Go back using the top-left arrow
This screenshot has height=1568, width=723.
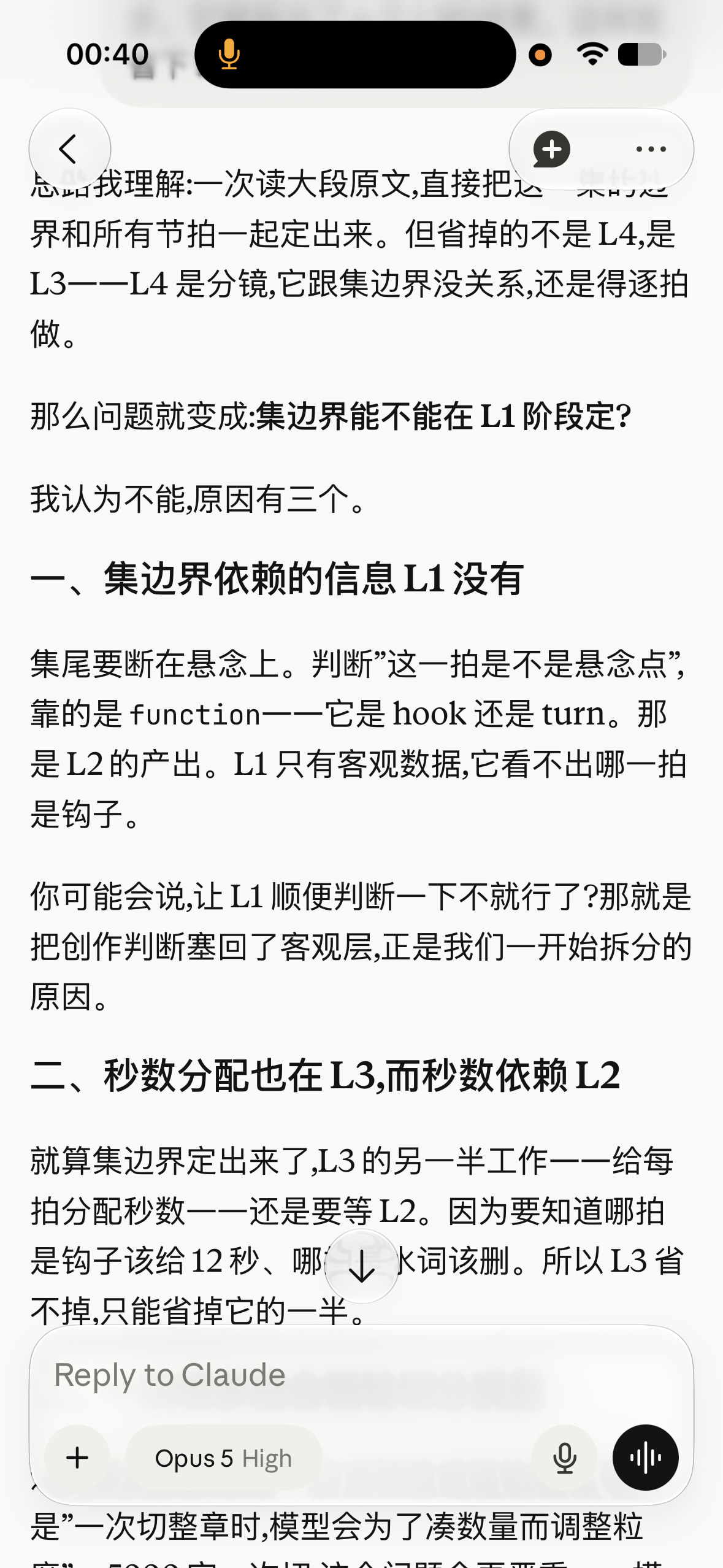[x=69, y=149]
